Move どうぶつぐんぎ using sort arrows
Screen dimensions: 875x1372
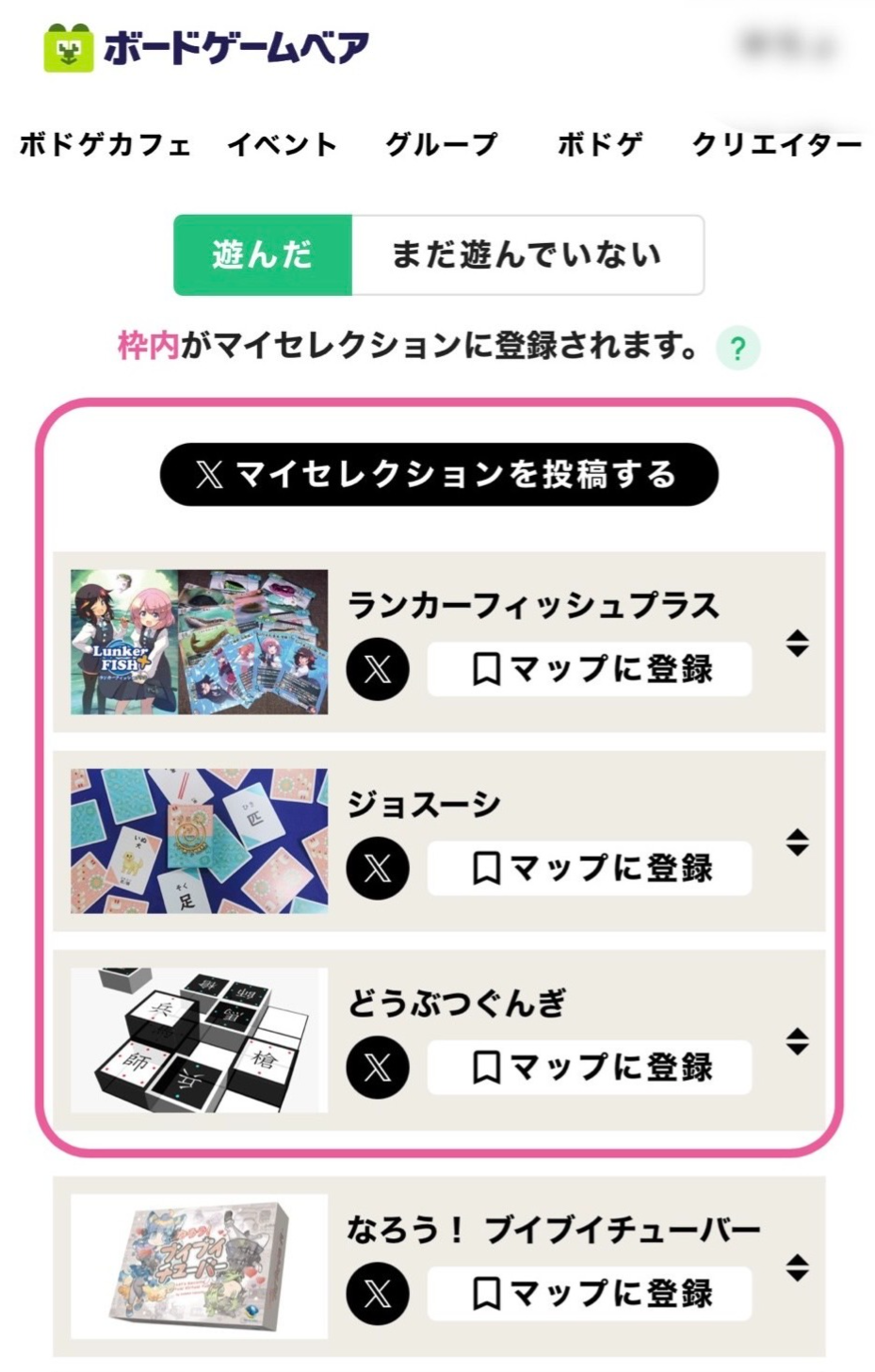[x=797, y=1041]
